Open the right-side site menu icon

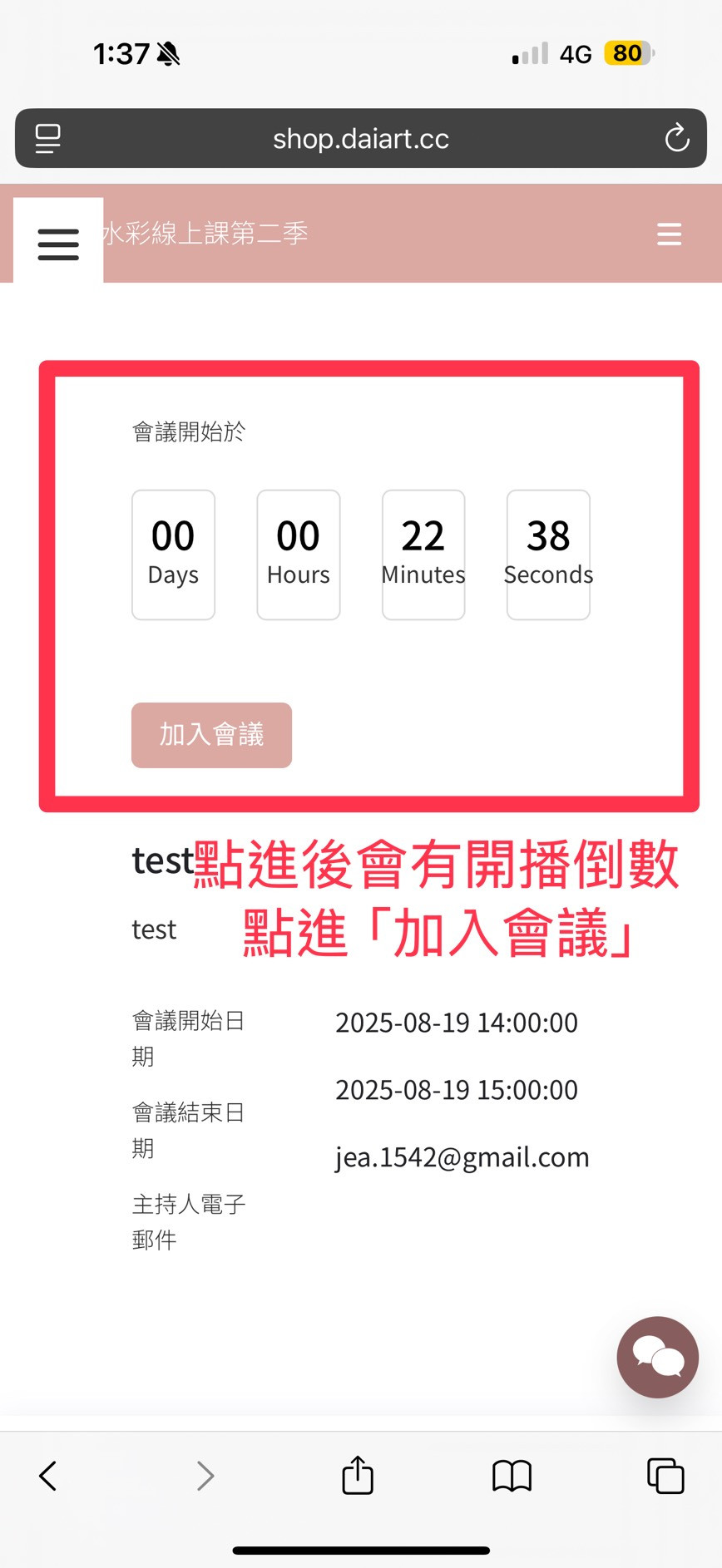pos(669,234)
